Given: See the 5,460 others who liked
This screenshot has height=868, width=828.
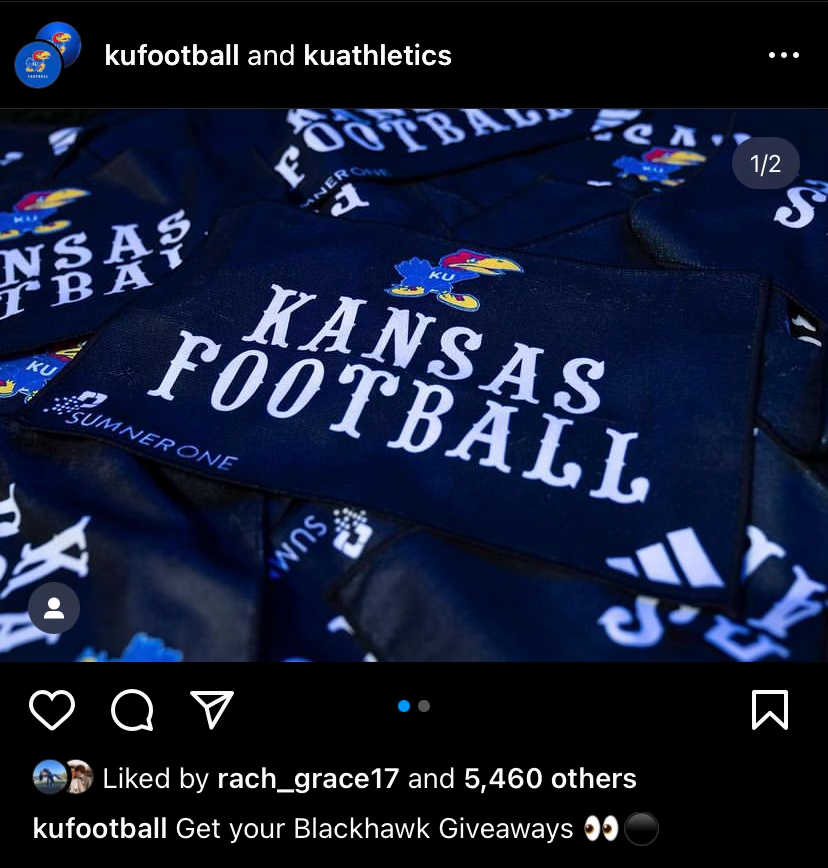Looking at the screenshot, I should [x=546, y=779].
